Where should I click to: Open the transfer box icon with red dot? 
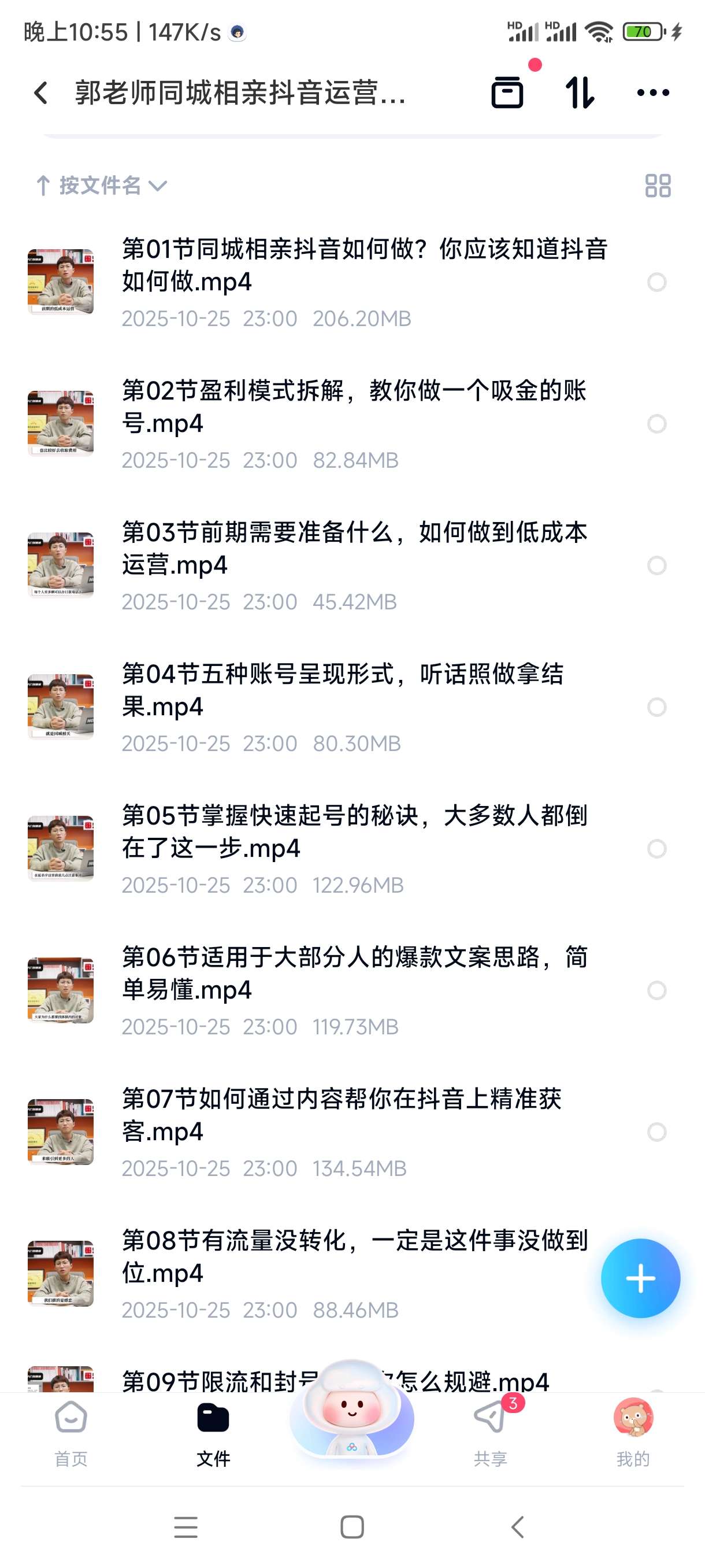pyautogui.click(x=509, y=93)
